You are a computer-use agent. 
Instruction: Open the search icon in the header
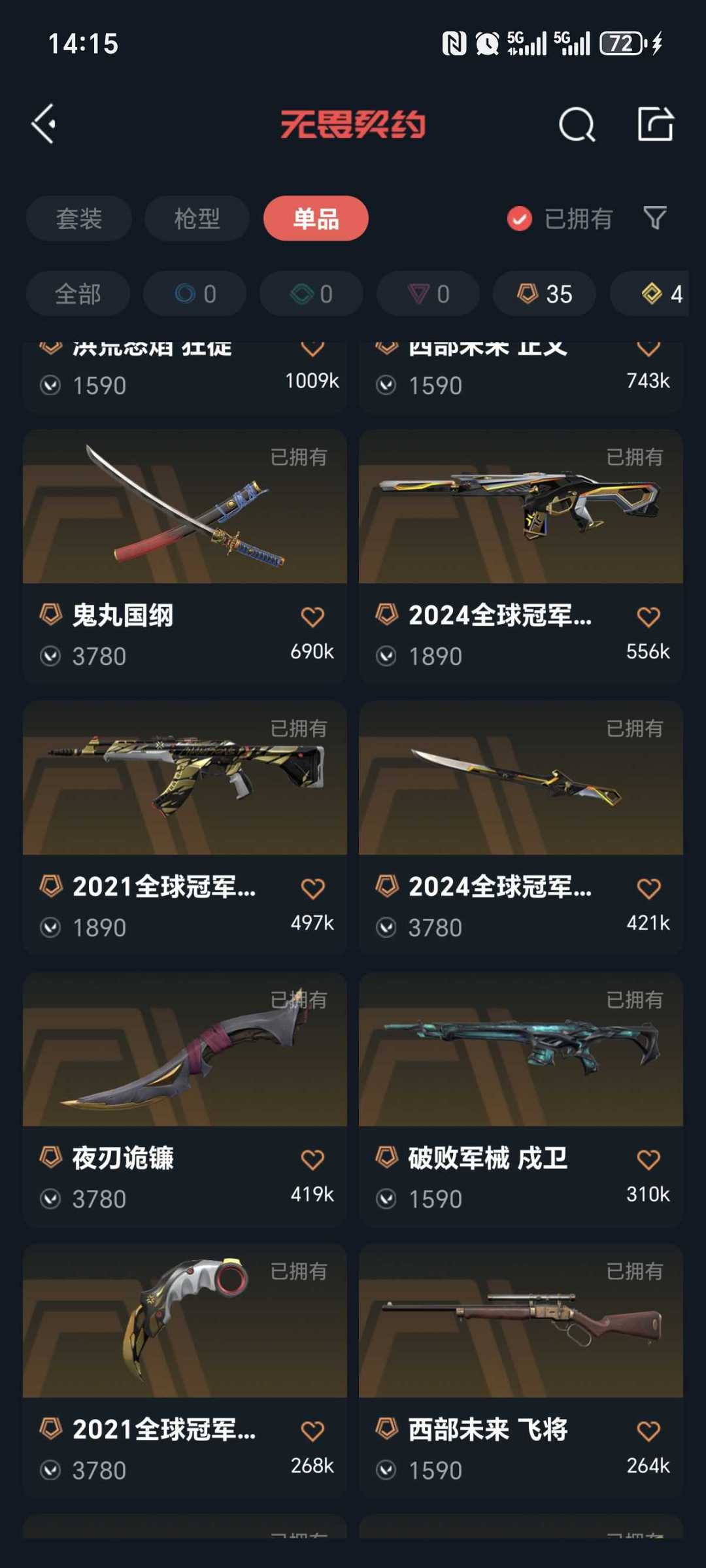pyautogui.click(x=577, y=124)
